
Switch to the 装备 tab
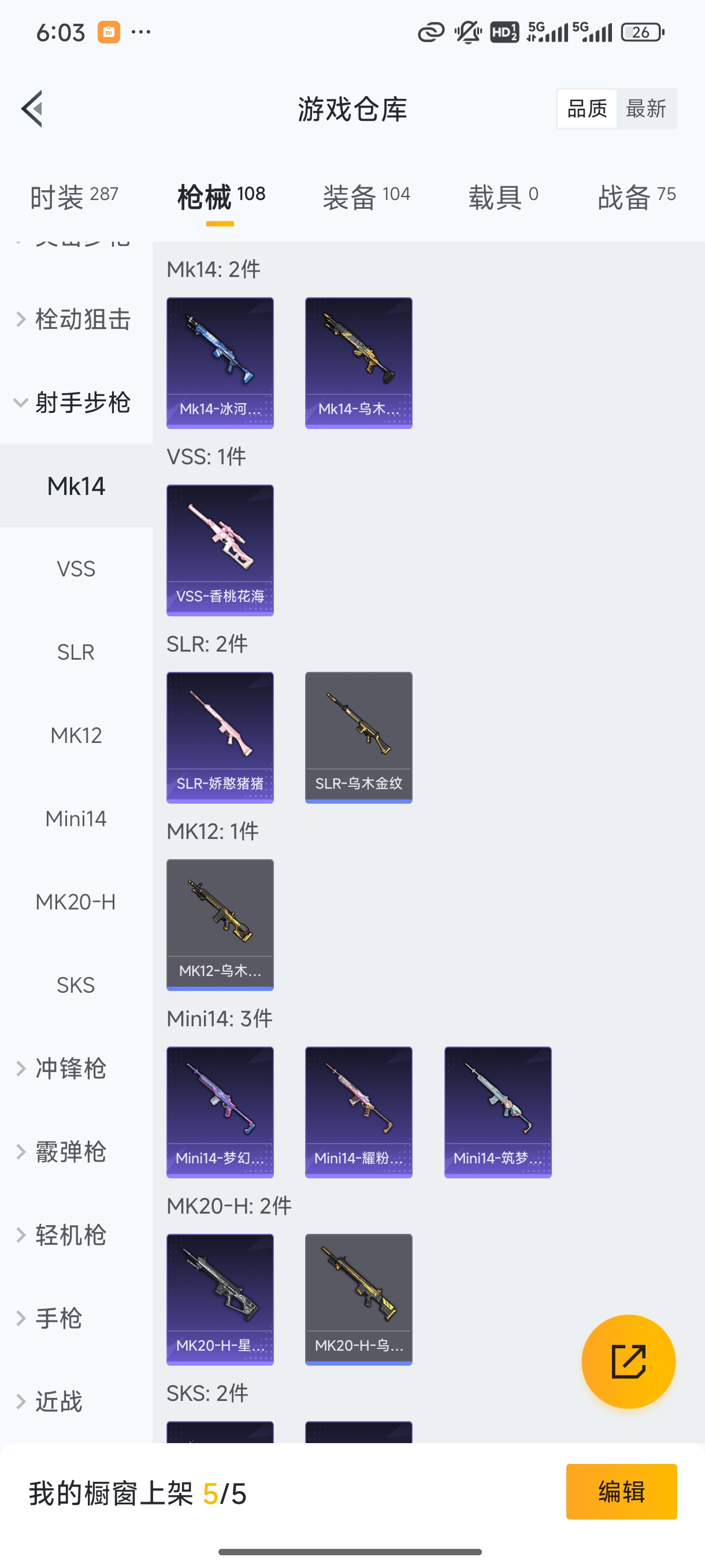[x=366, y=197]
